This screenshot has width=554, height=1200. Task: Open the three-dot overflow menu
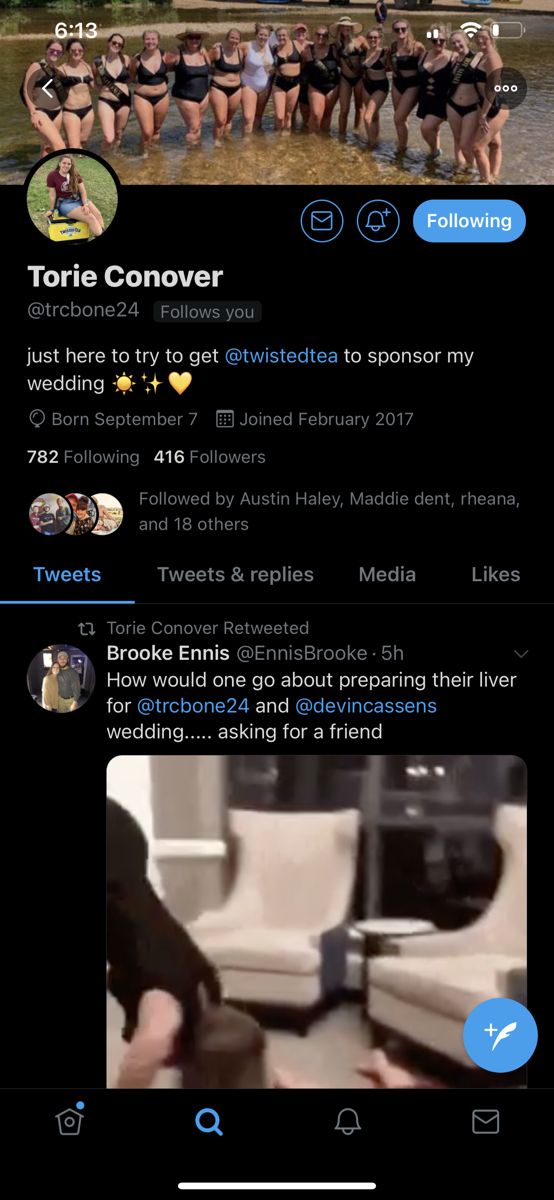tap(506, 89)
